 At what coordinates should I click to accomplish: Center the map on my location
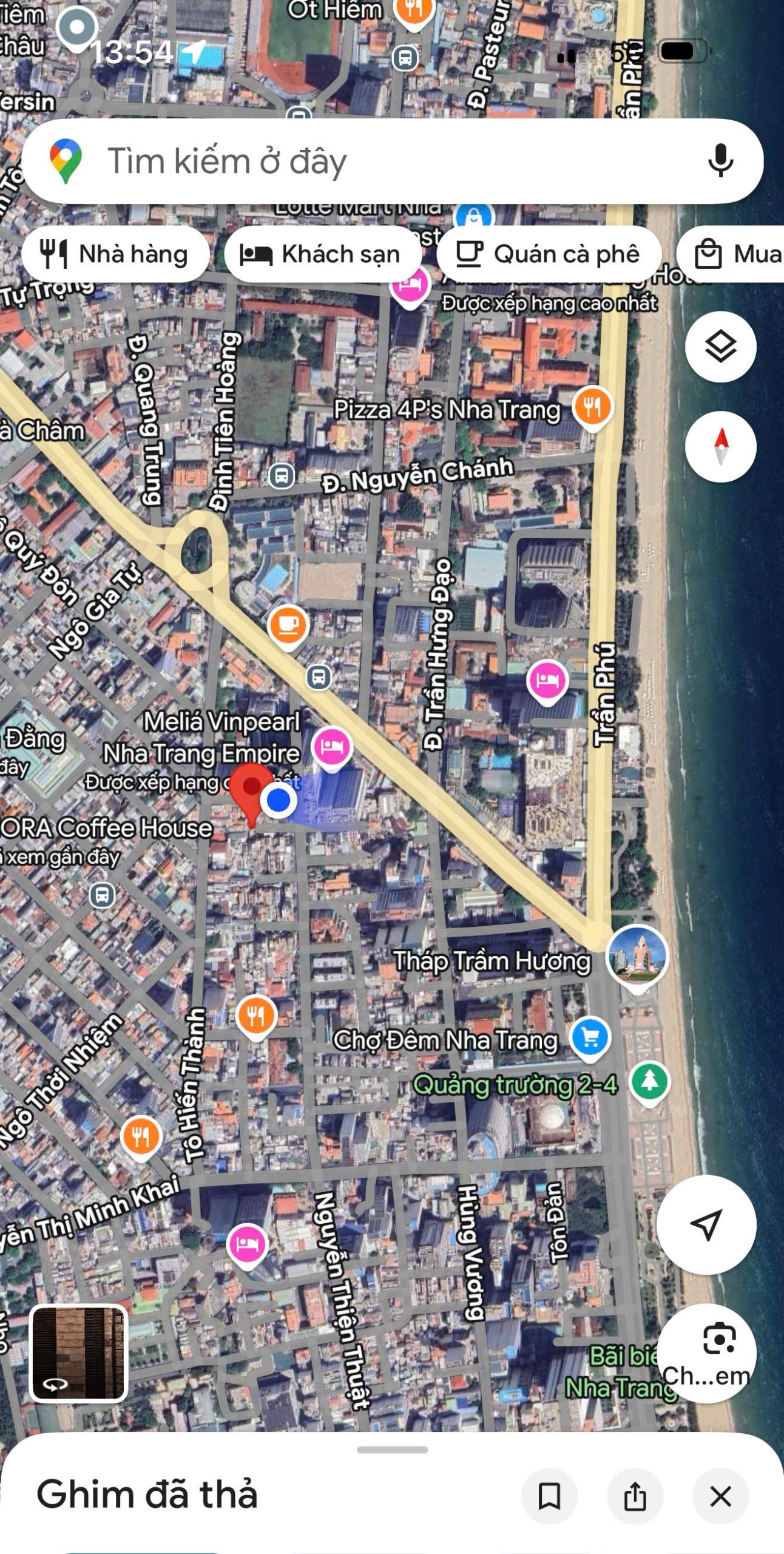click(706, 1224)
